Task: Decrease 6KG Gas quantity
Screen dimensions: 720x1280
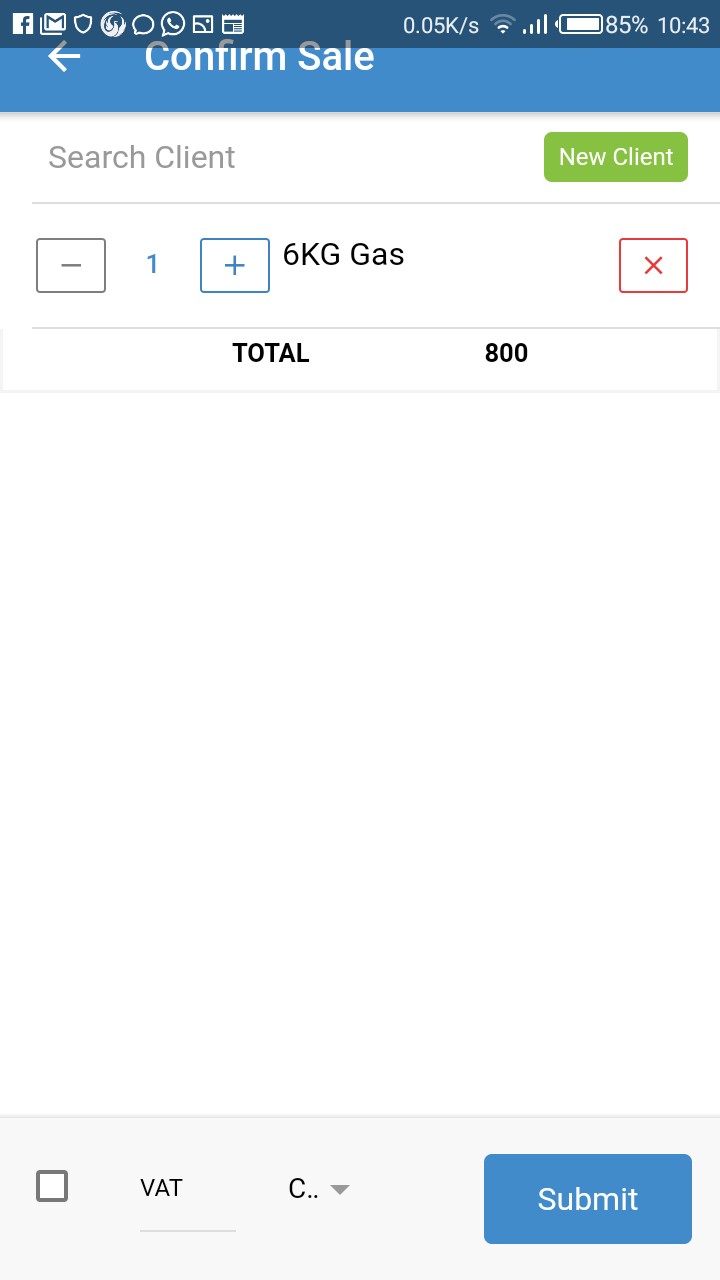Action: click(71, 265)
